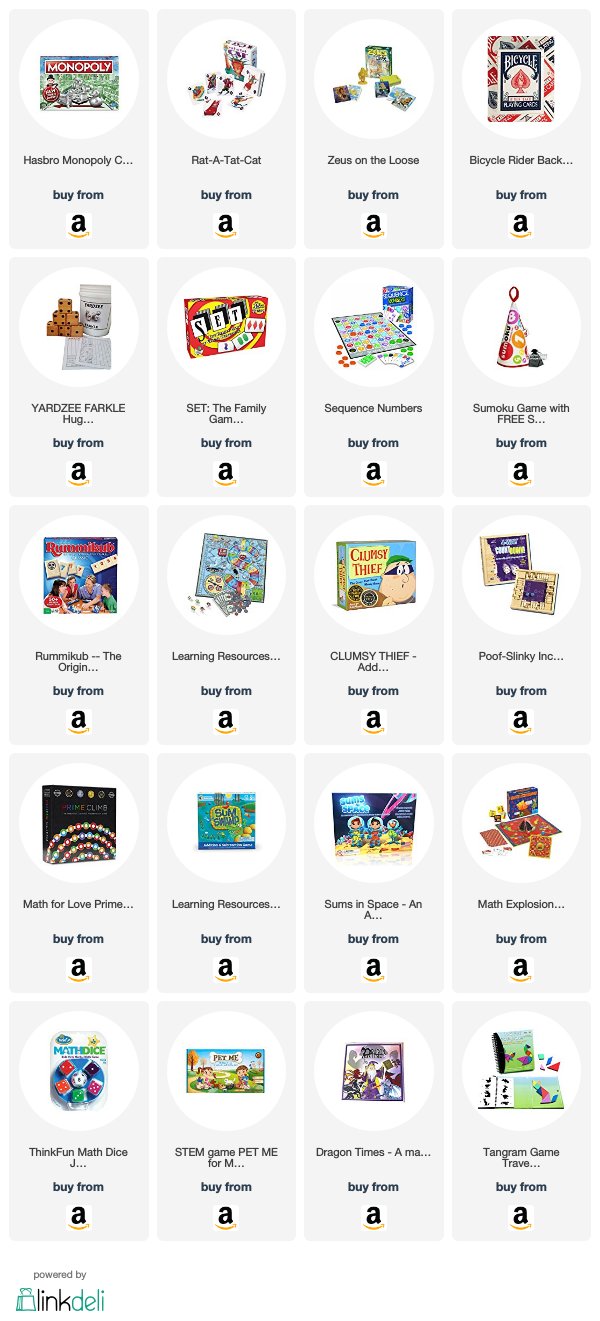Open the Rat-A-Tat-Cat product card
Image resolution: width=600 pixels, height=1321 pixels.
click(226, 129)
